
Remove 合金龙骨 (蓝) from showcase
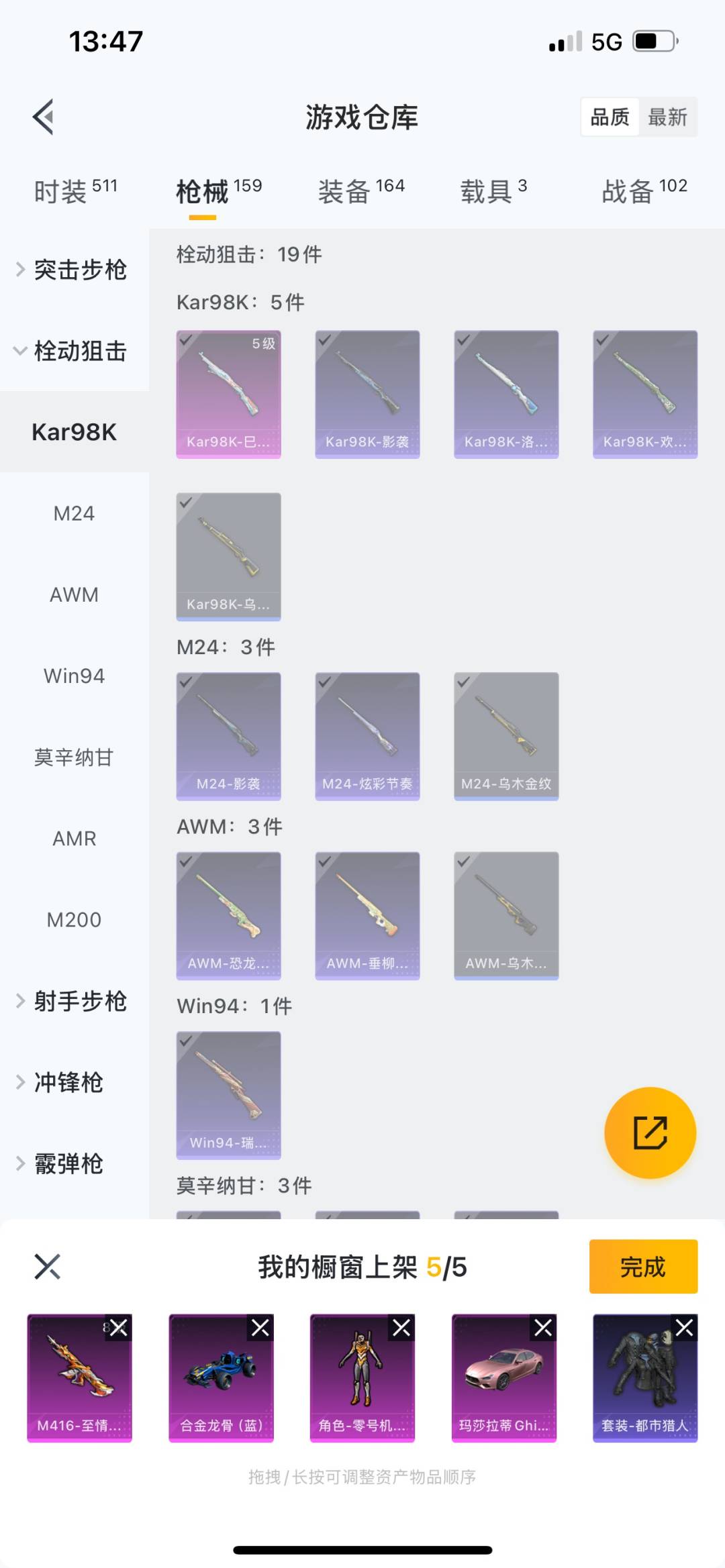click(260, 1327)
